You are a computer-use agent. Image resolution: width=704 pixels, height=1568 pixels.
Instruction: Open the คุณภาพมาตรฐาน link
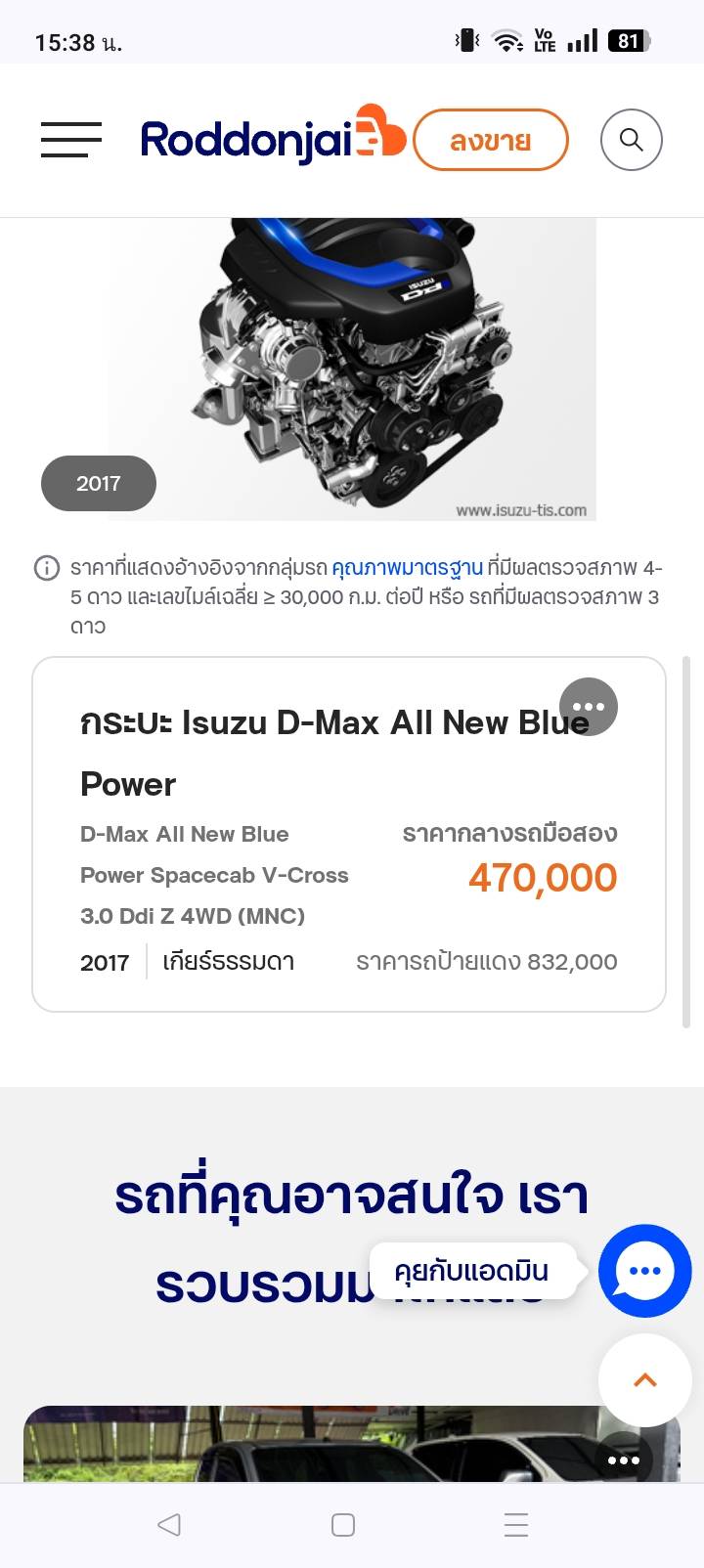tap(407, 568)
